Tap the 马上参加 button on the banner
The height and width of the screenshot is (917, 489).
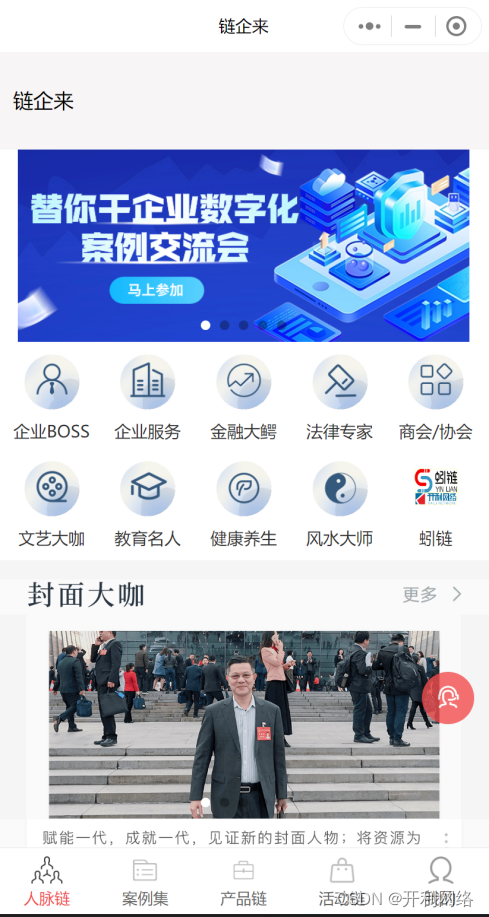point(156,290)
